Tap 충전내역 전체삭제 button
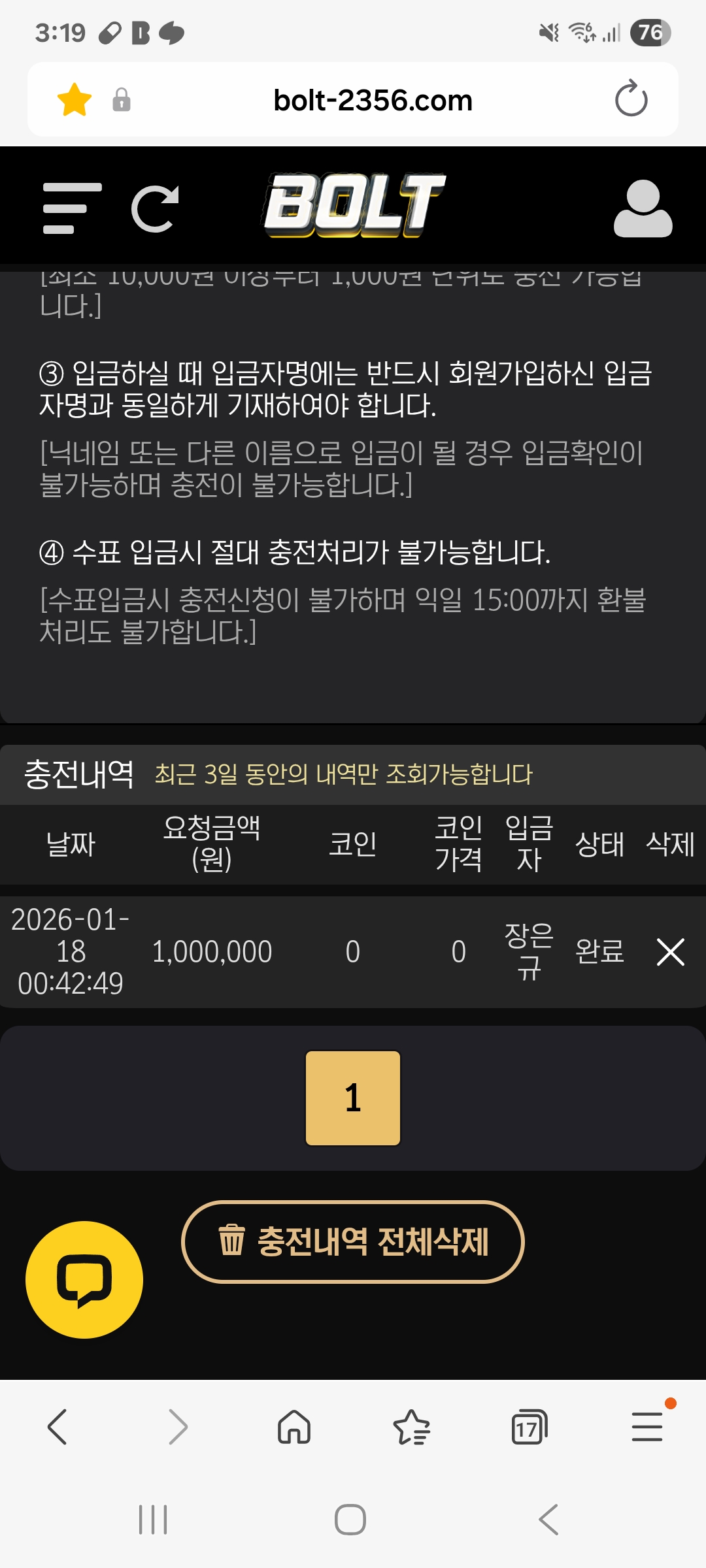The height and width of the screenshot is (1568, 706). (x=353, y=1242)
